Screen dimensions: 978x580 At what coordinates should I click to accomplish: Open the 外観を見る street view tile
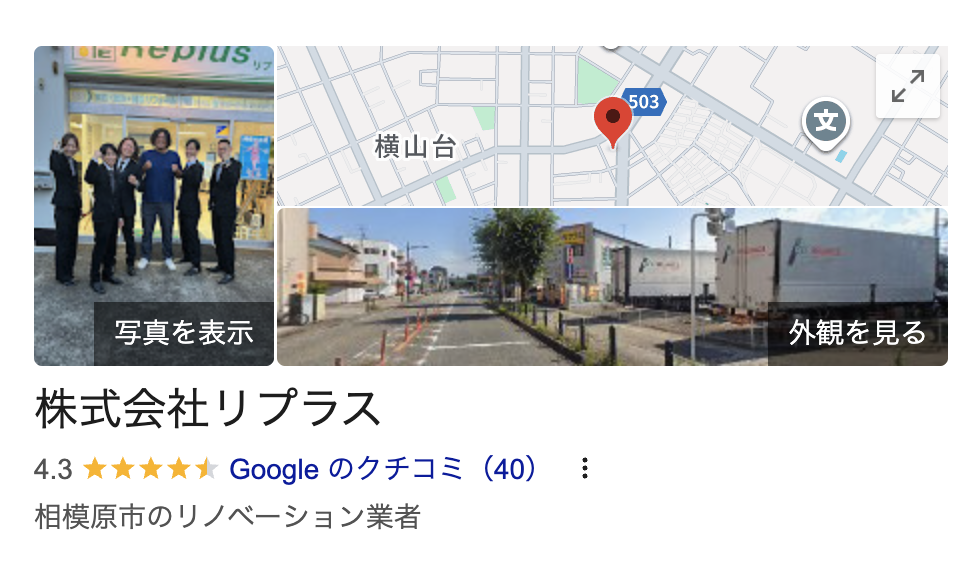click(612, 287)
